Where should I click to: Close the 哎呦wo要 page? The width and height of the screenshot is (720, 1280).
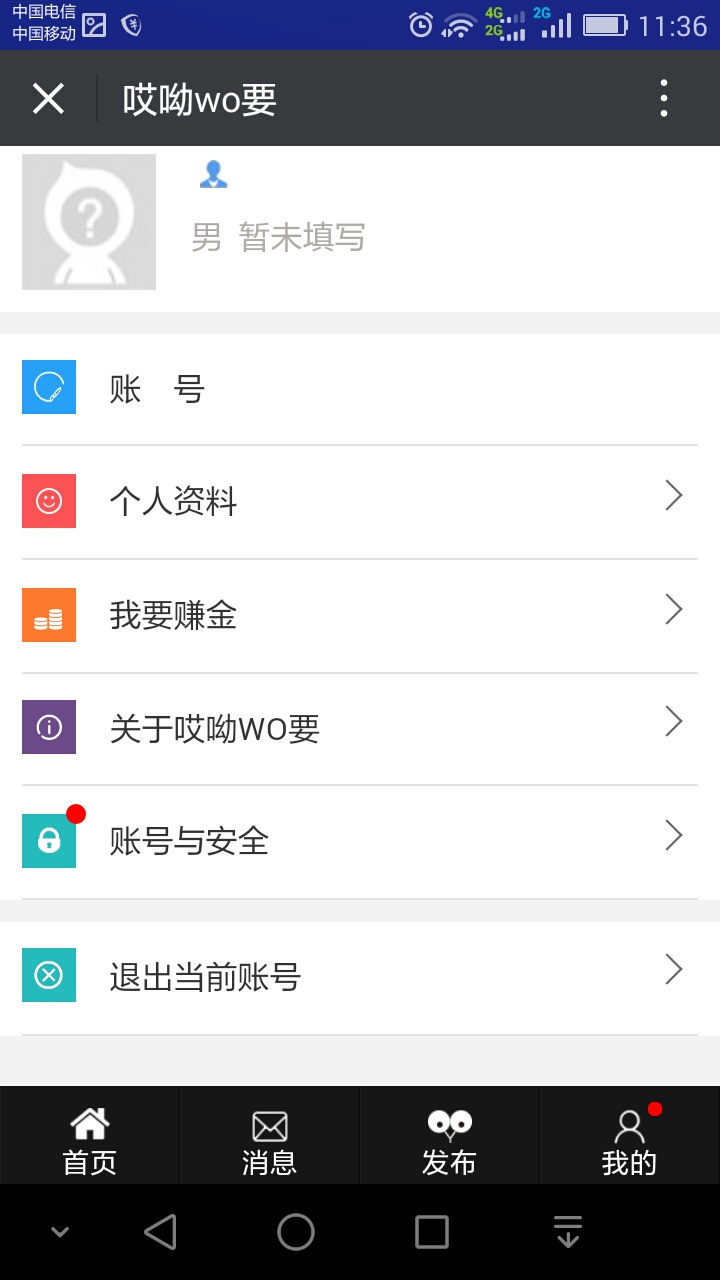coord(48,99)
